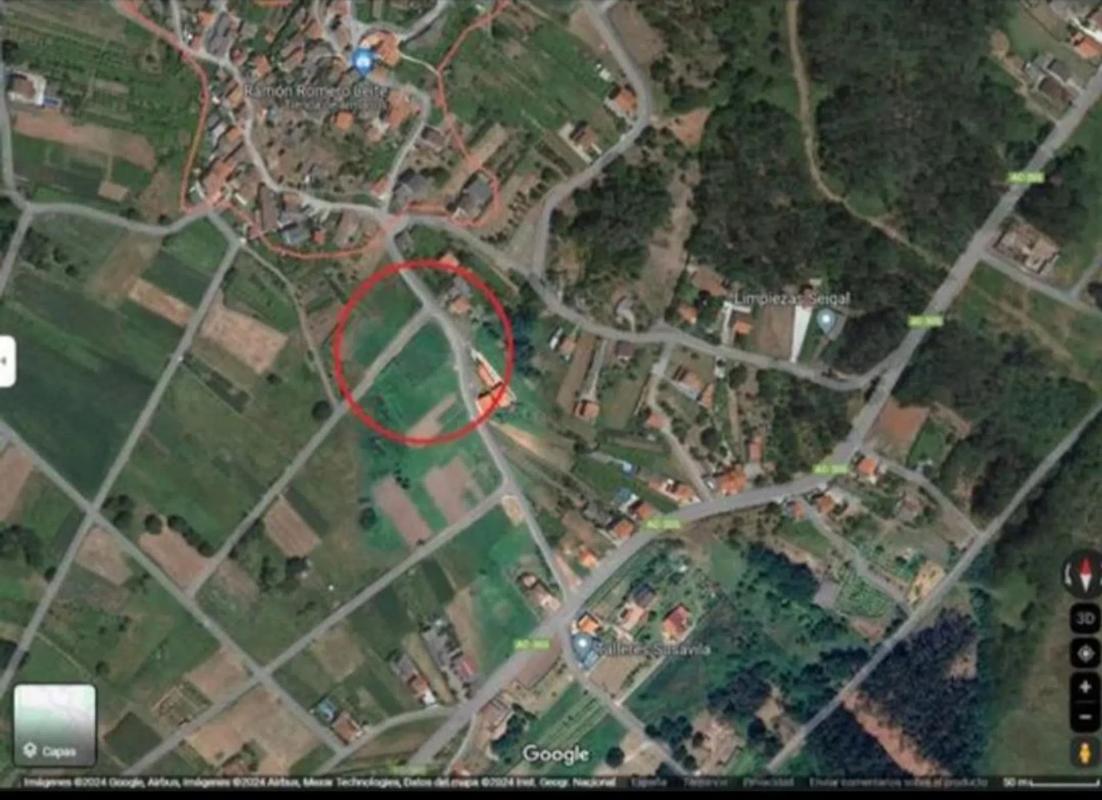The height and width of the screenshot is (800, 1102).
Task: Zoom out with the minus button
Action: click(1085, 716)
